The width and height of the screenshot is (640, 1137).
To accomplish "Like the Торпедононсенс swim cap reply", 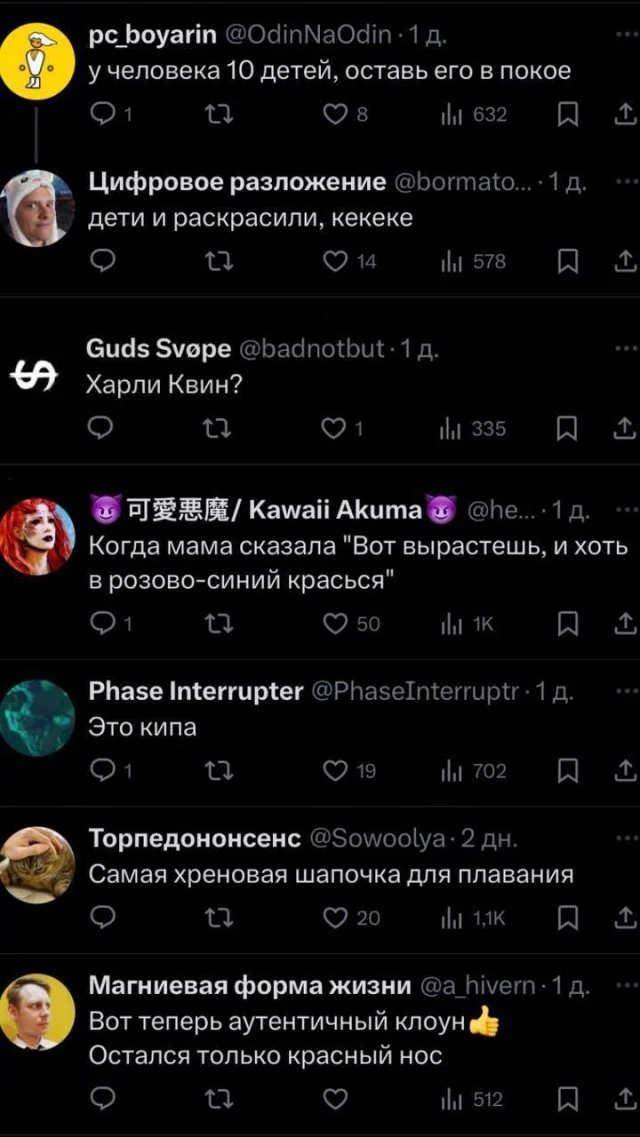I will 336,917.
